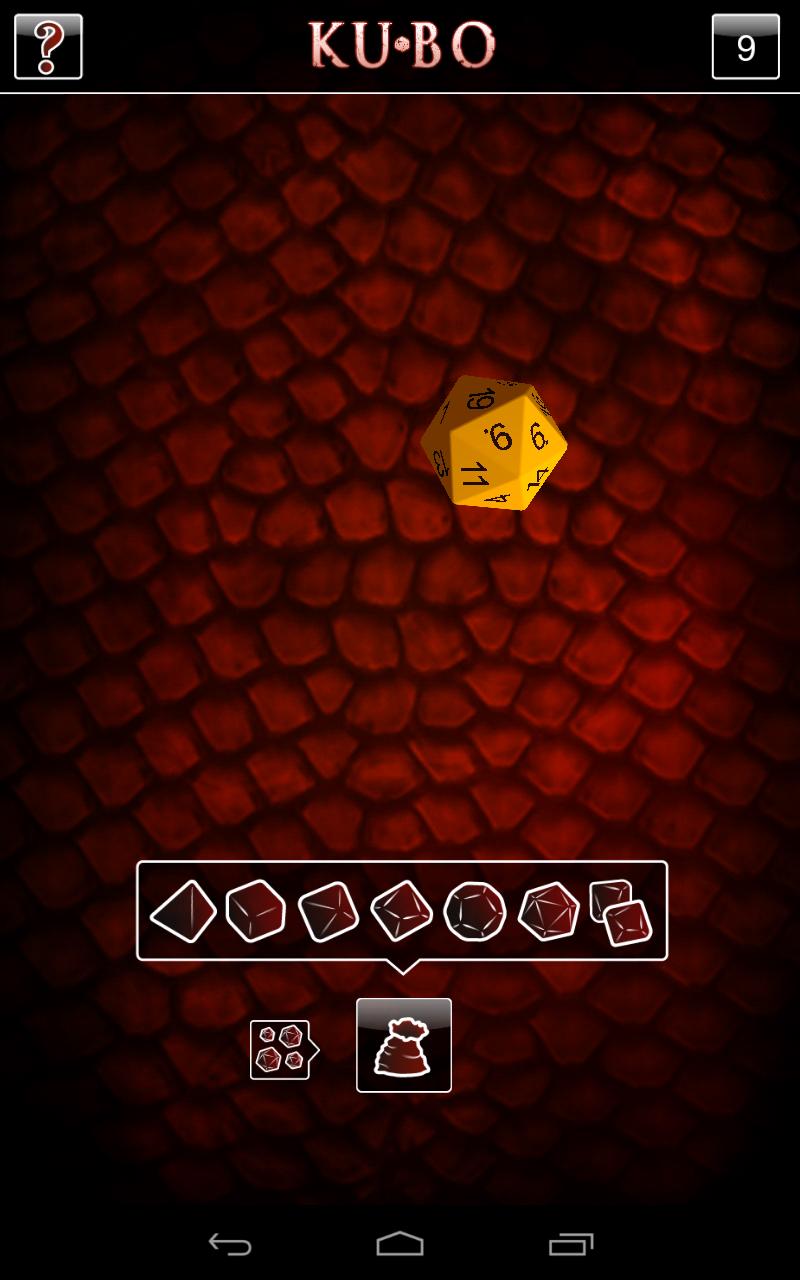Select the twenty-sided die (d20)
Screen dimensions: 800x1280
(x=548, y=911)
